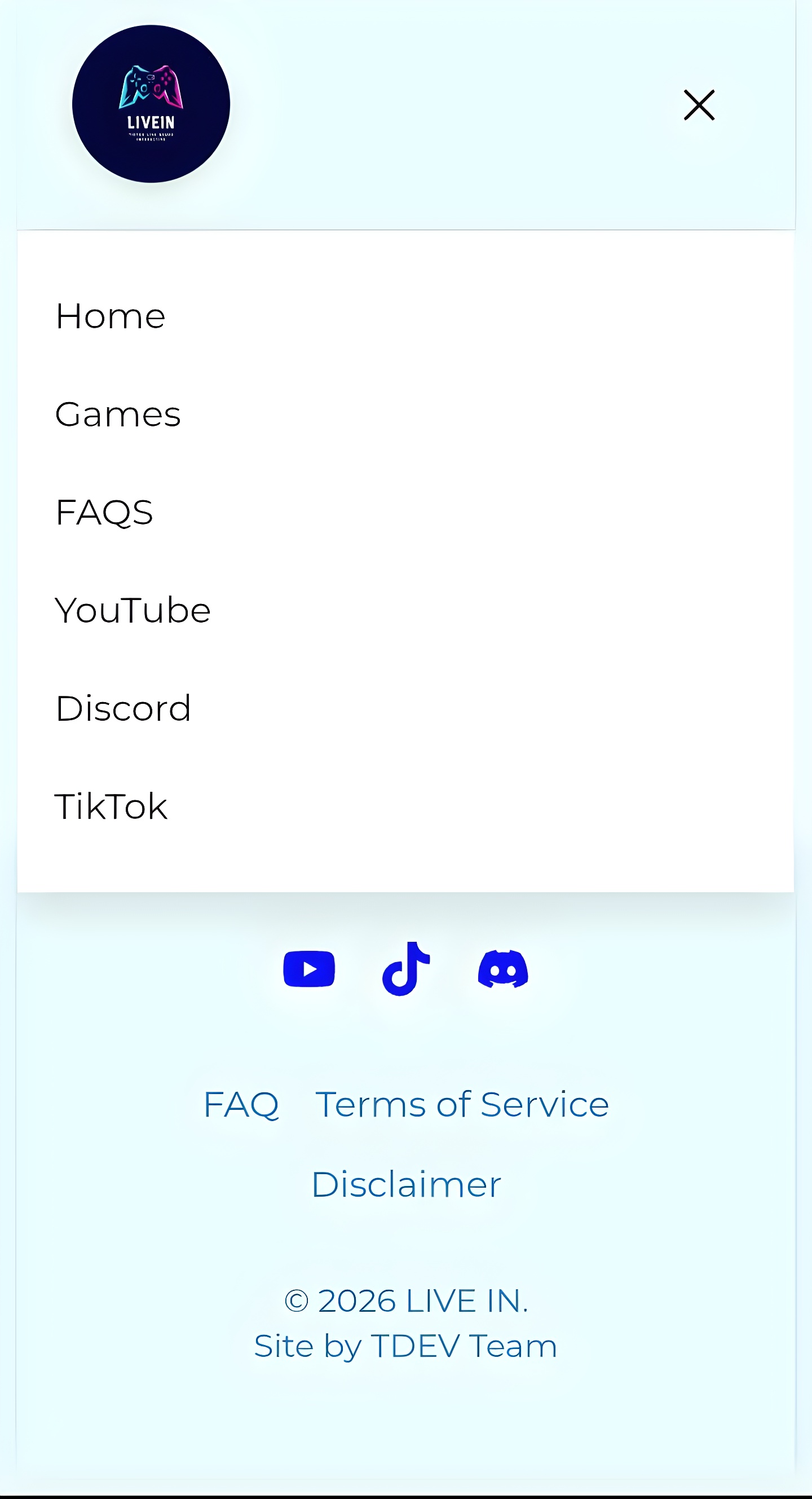
Task: Open the FAQ footer link
Action: click(x=242, y=1104)
